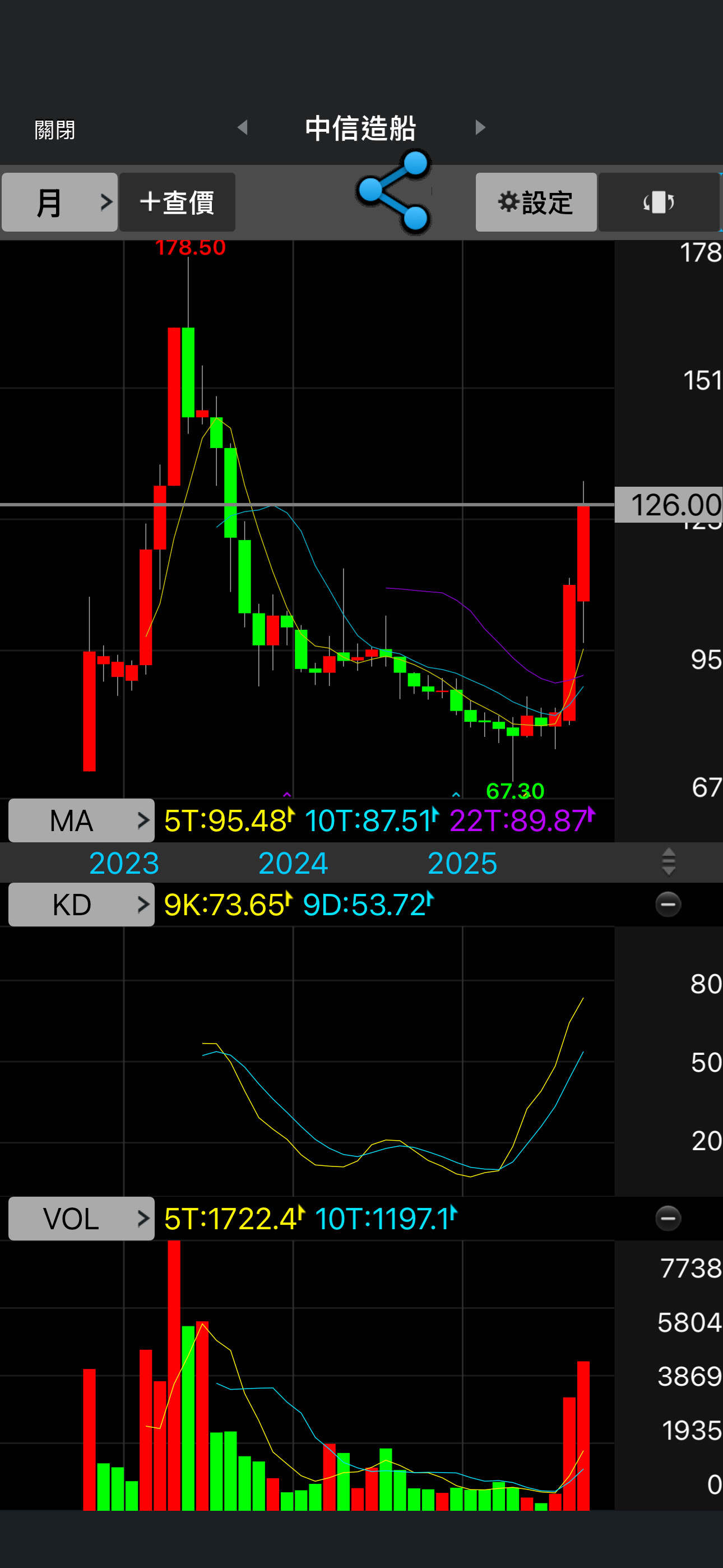Viewport: 723px width, 1568px height.
Task: Go to the next stock arrow
Action: (x=480, y=127)
